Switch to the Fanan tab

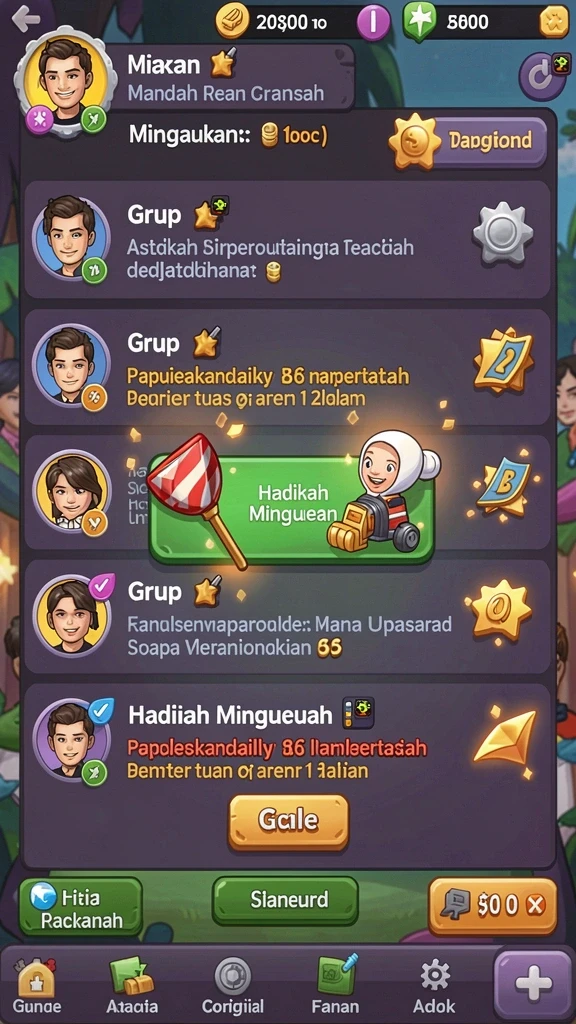coord(335,985)
